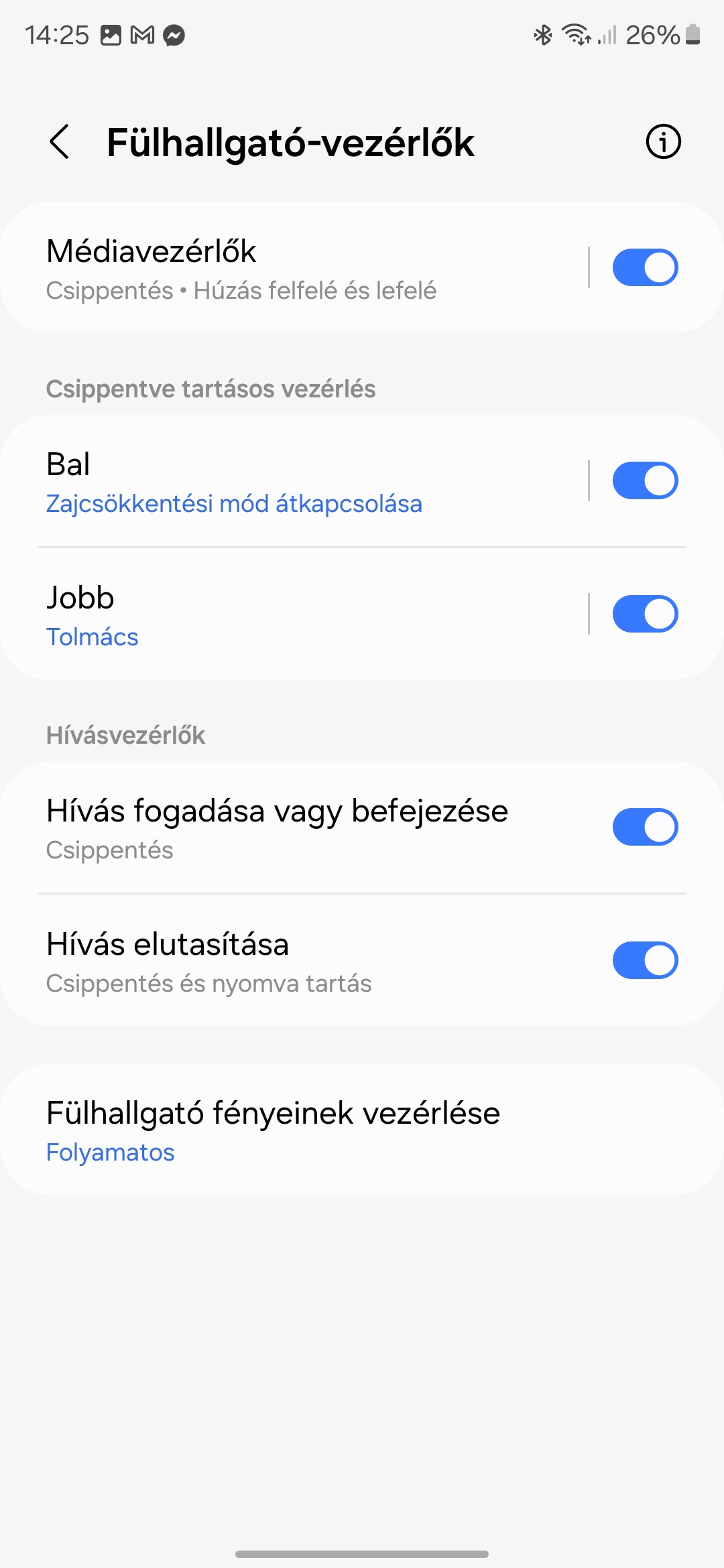
Task: Open the Jobb Tolmács options
Action: (294, 614)
